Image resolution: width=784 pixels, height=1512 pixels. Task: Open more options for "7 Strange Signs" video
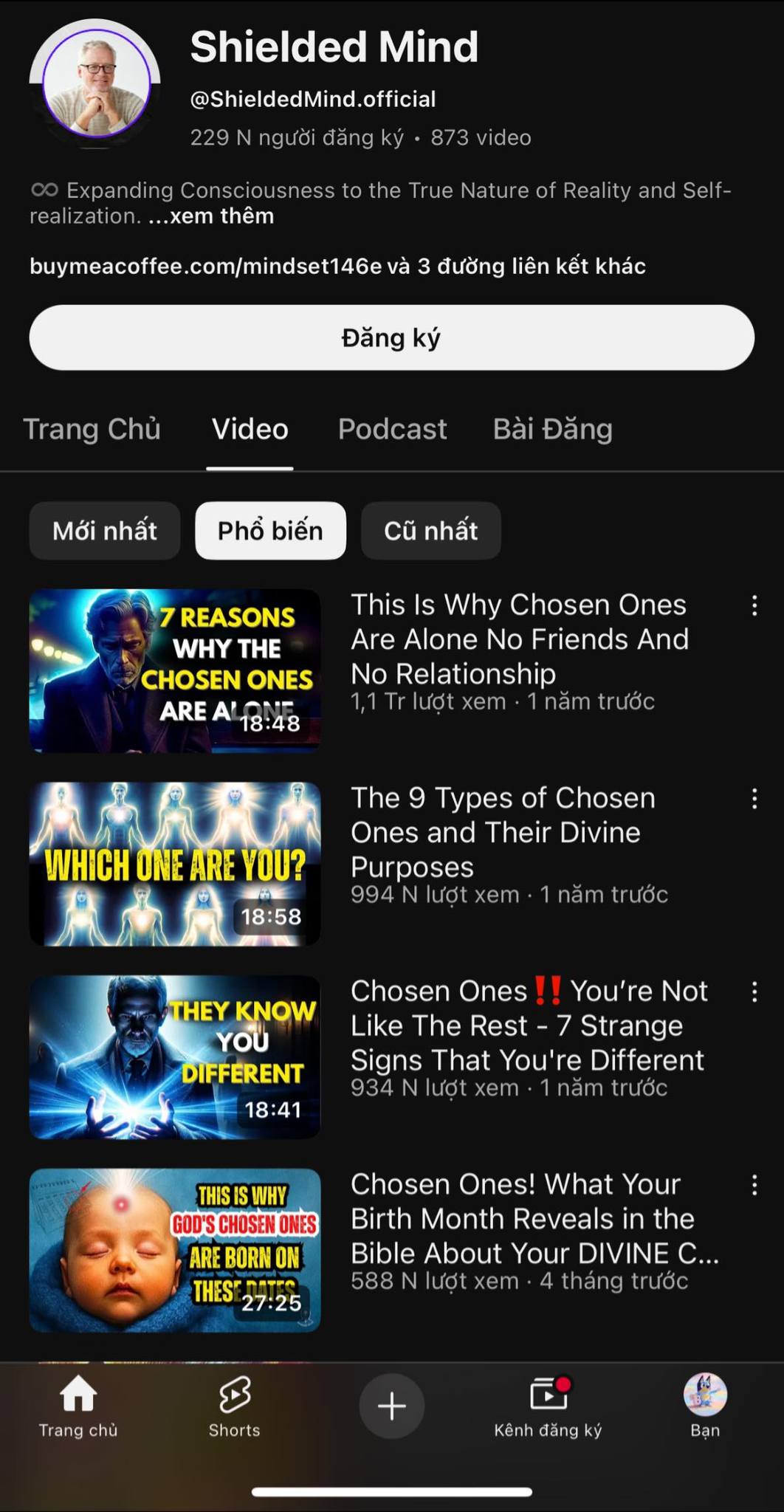coord(754,992)
